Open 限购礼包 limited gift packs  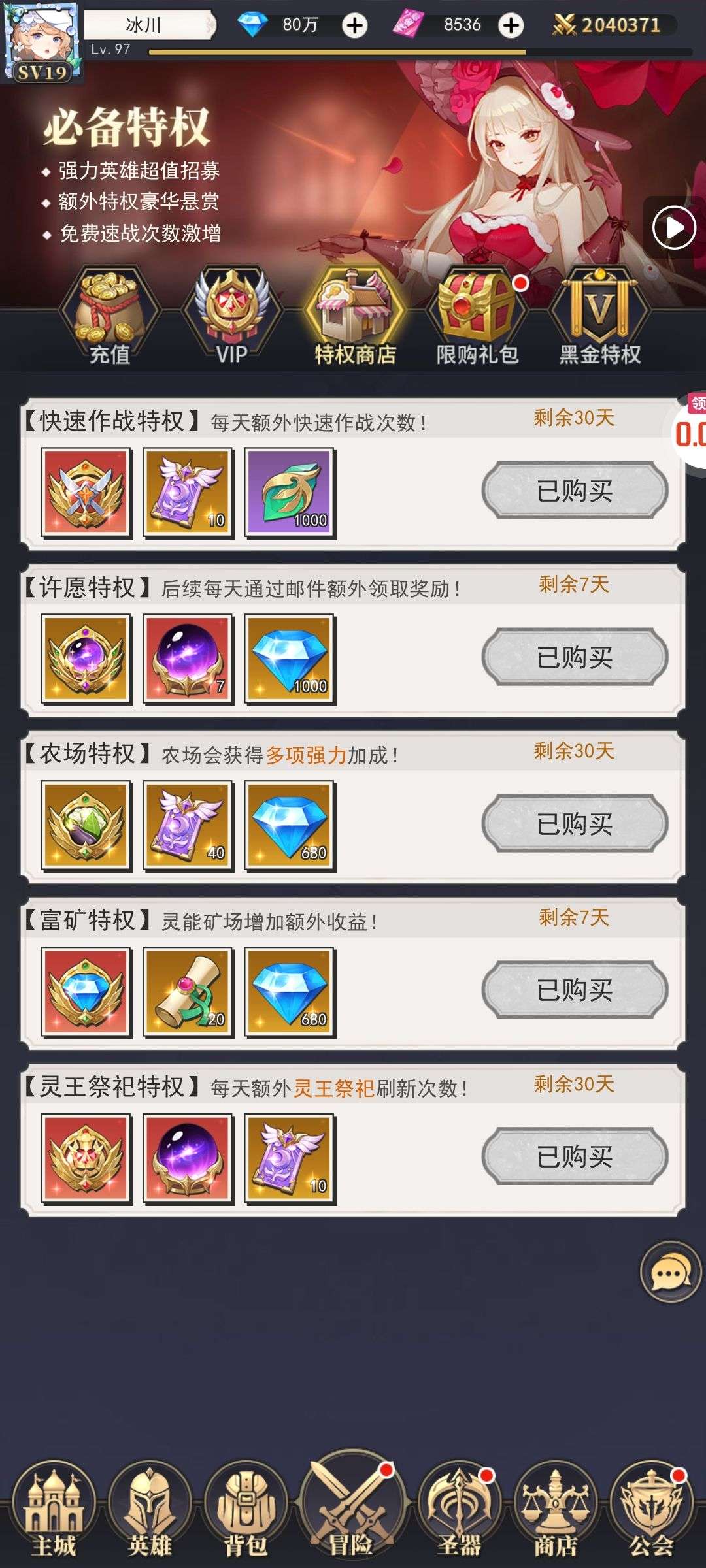click(477, 318)
